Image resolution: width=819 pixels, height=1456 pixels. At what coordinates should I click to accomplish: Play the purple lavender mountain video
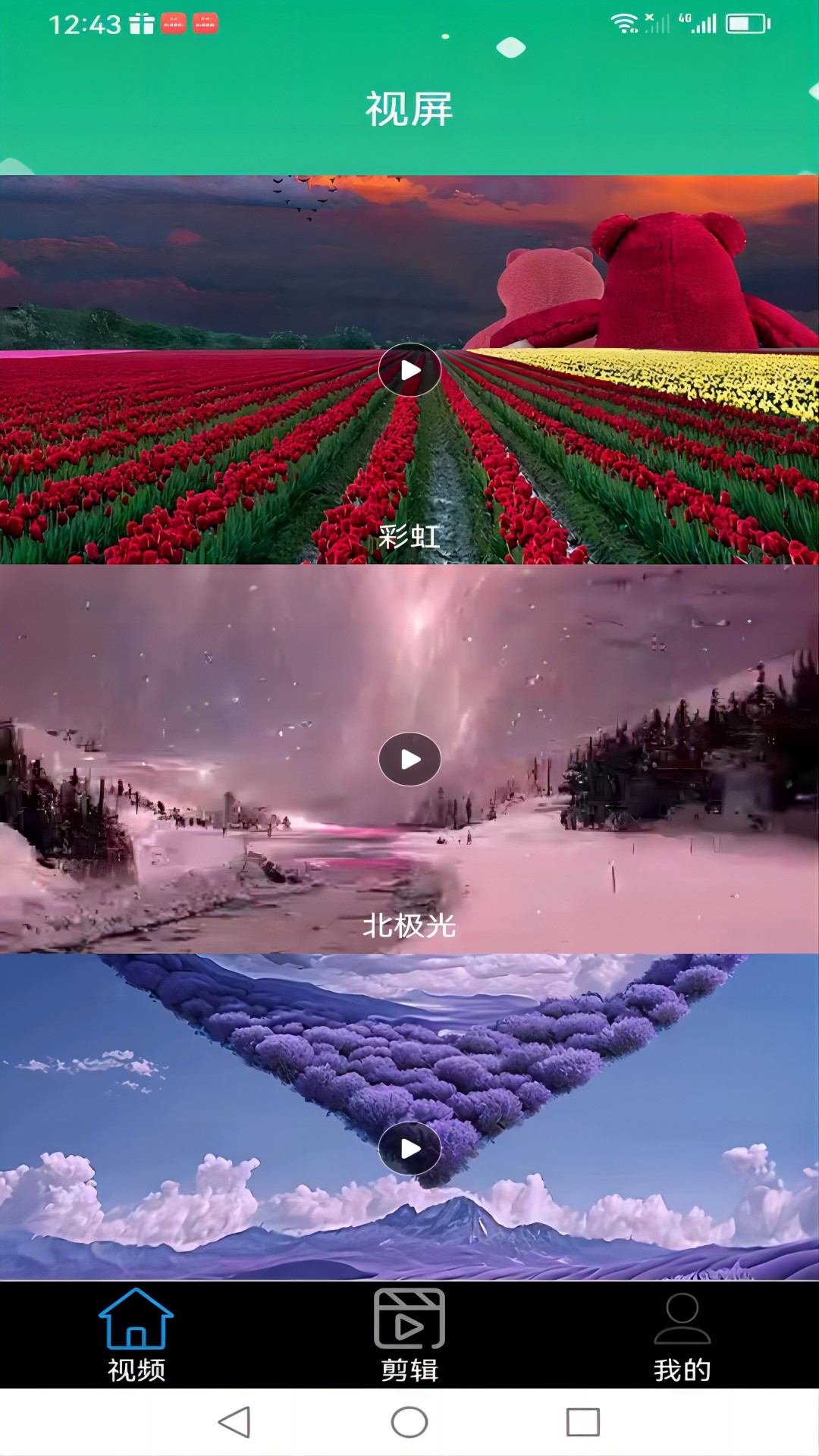click(x=409, y=1149)
